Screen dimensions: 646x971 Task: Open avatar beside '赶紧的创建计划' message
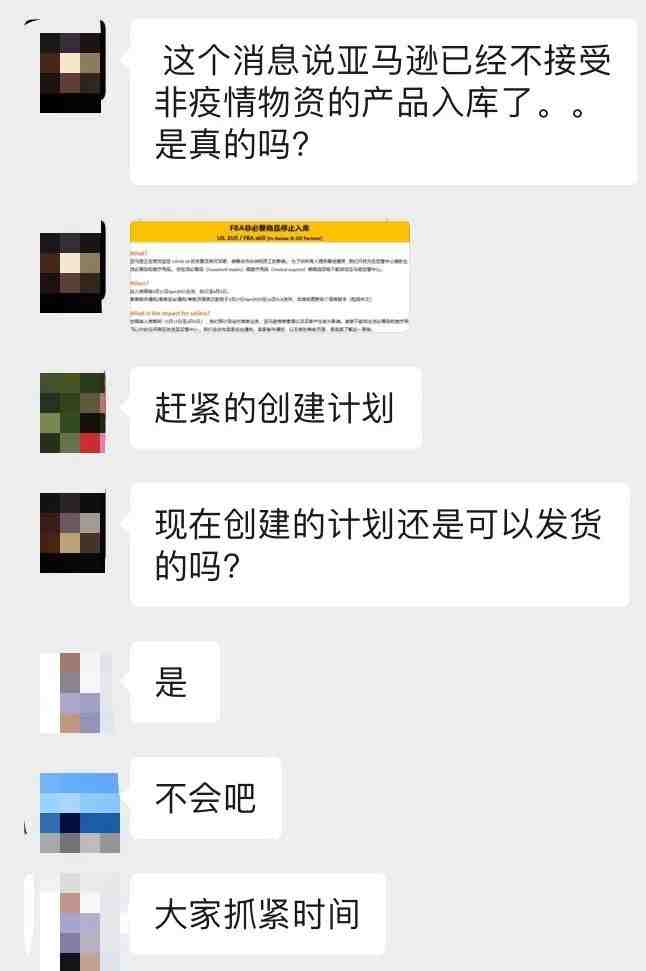(72, 412)
